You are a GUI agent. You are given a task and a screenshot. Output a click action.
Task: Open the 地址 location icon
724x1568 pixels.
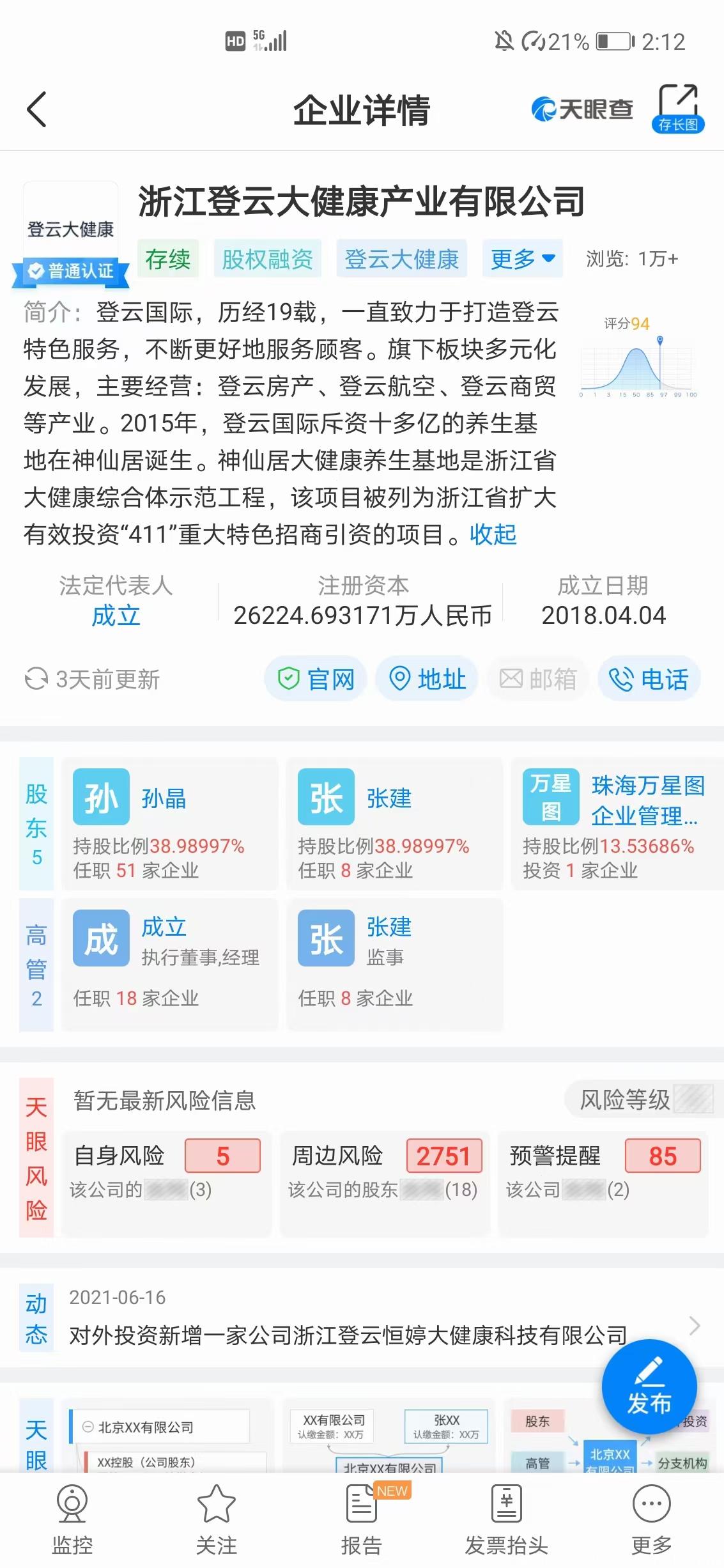coord(427,679)
